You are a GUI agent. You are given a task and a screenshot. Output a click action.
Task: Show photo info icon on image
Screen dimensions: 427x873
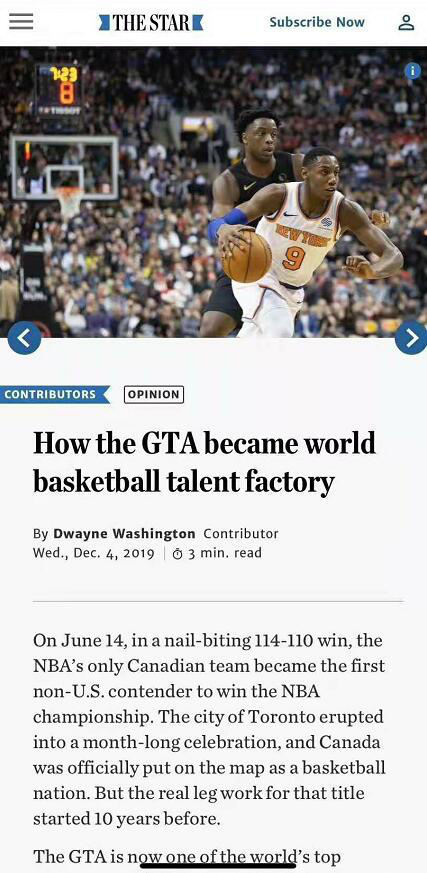pyautogui.click(x=413, y=71)
